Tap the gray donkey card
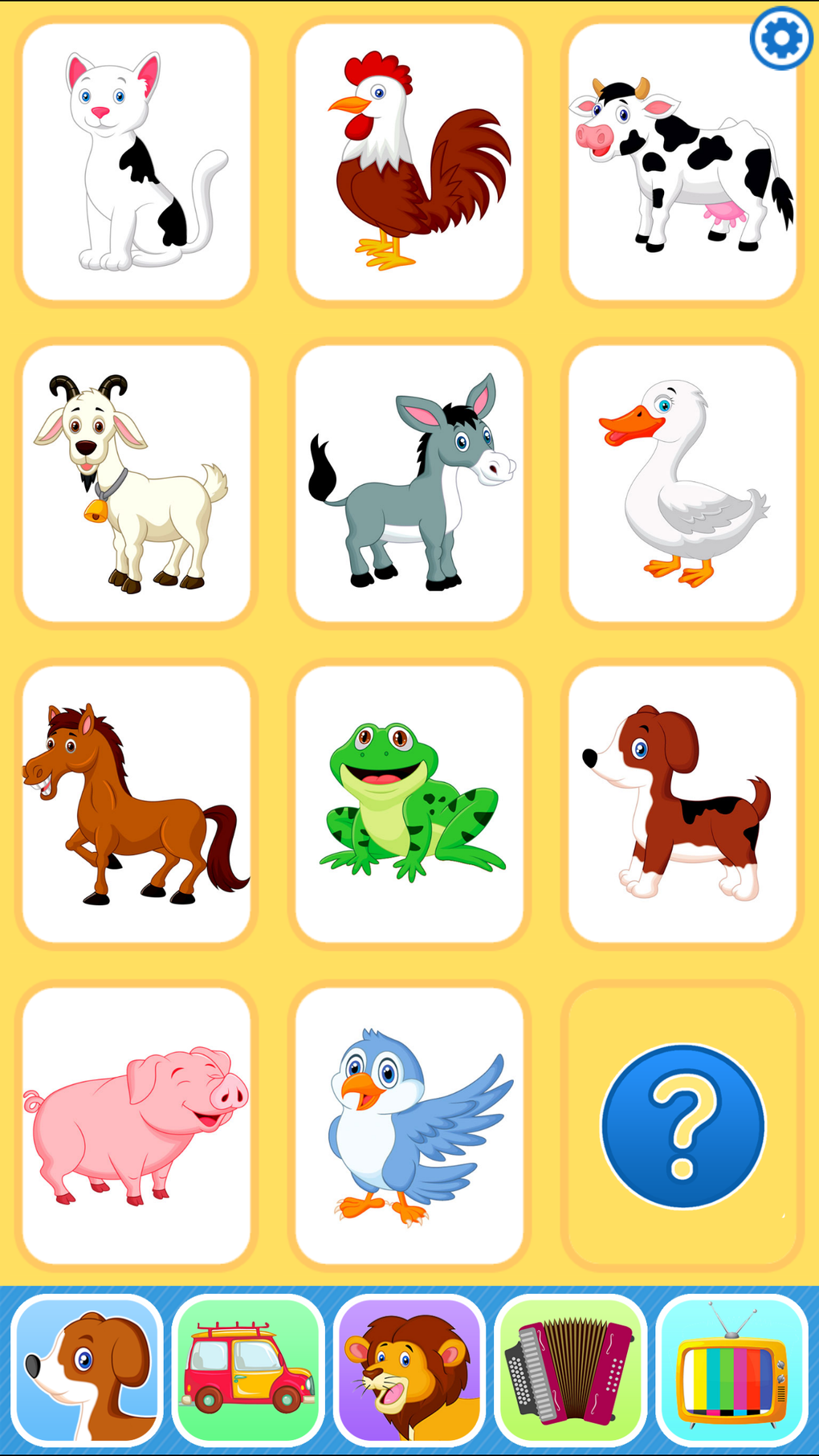819x1456 pixels. point(409,483)
